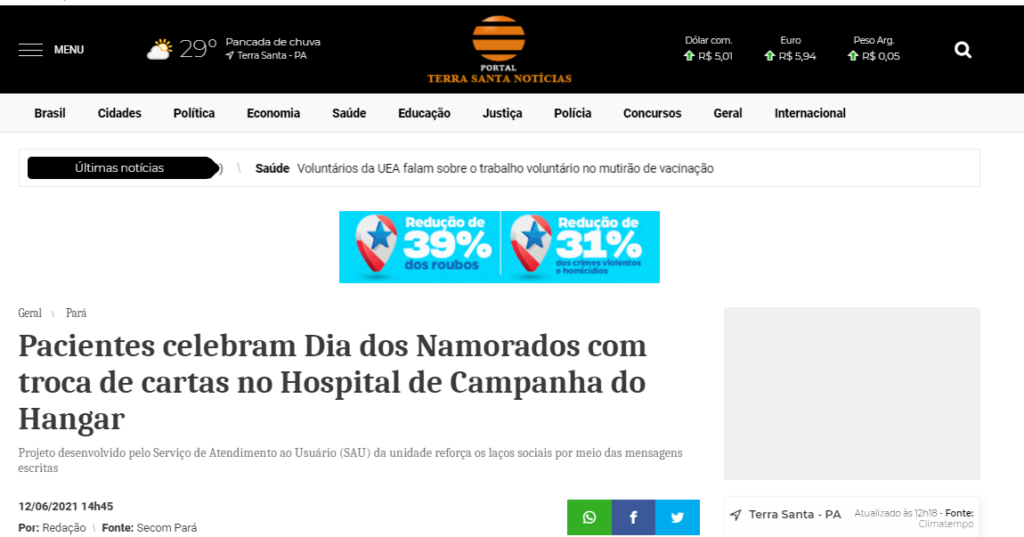1024x537 pixels.
Task: Share the article on Twitter
Action: 677,517
